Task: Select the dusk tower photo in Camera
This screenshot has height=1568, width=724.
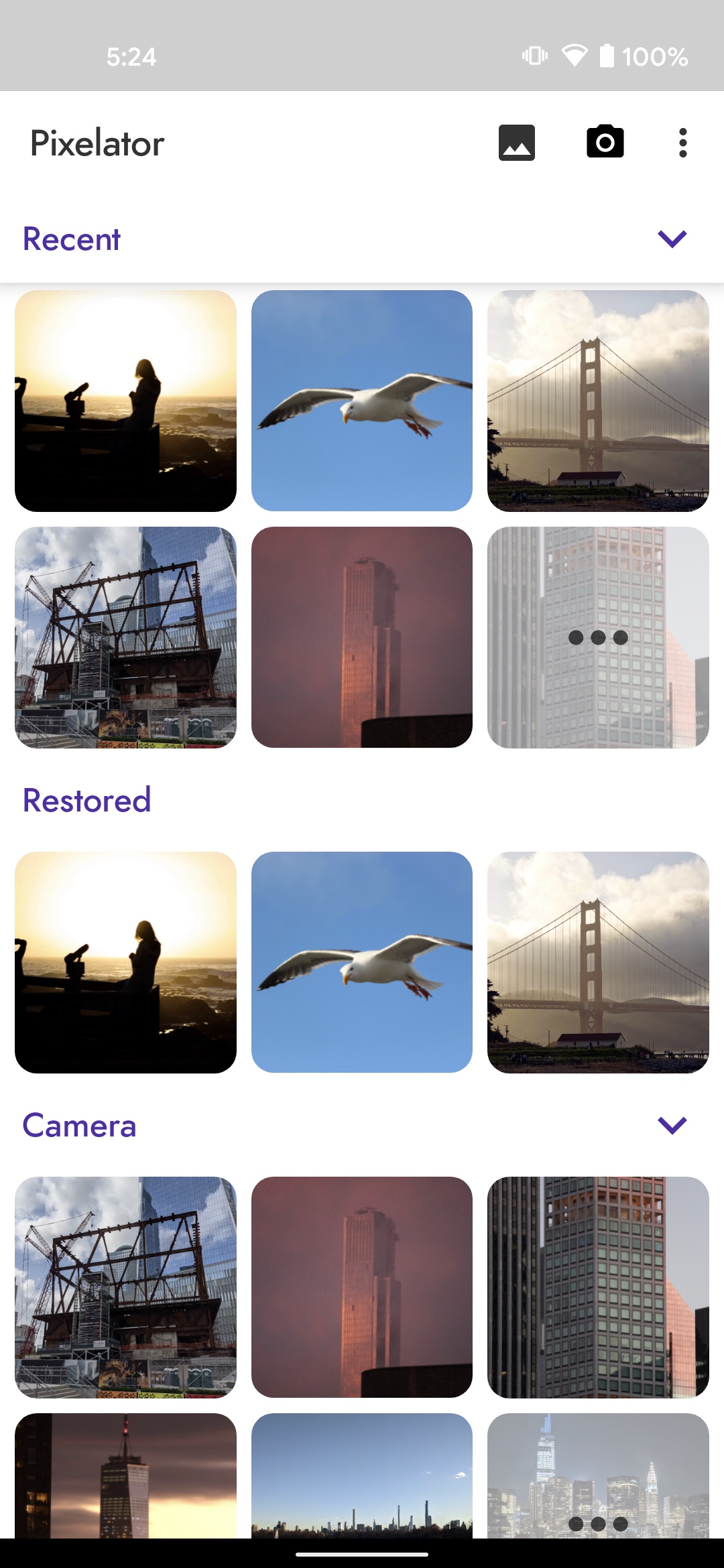Action: pos(125,1476)
